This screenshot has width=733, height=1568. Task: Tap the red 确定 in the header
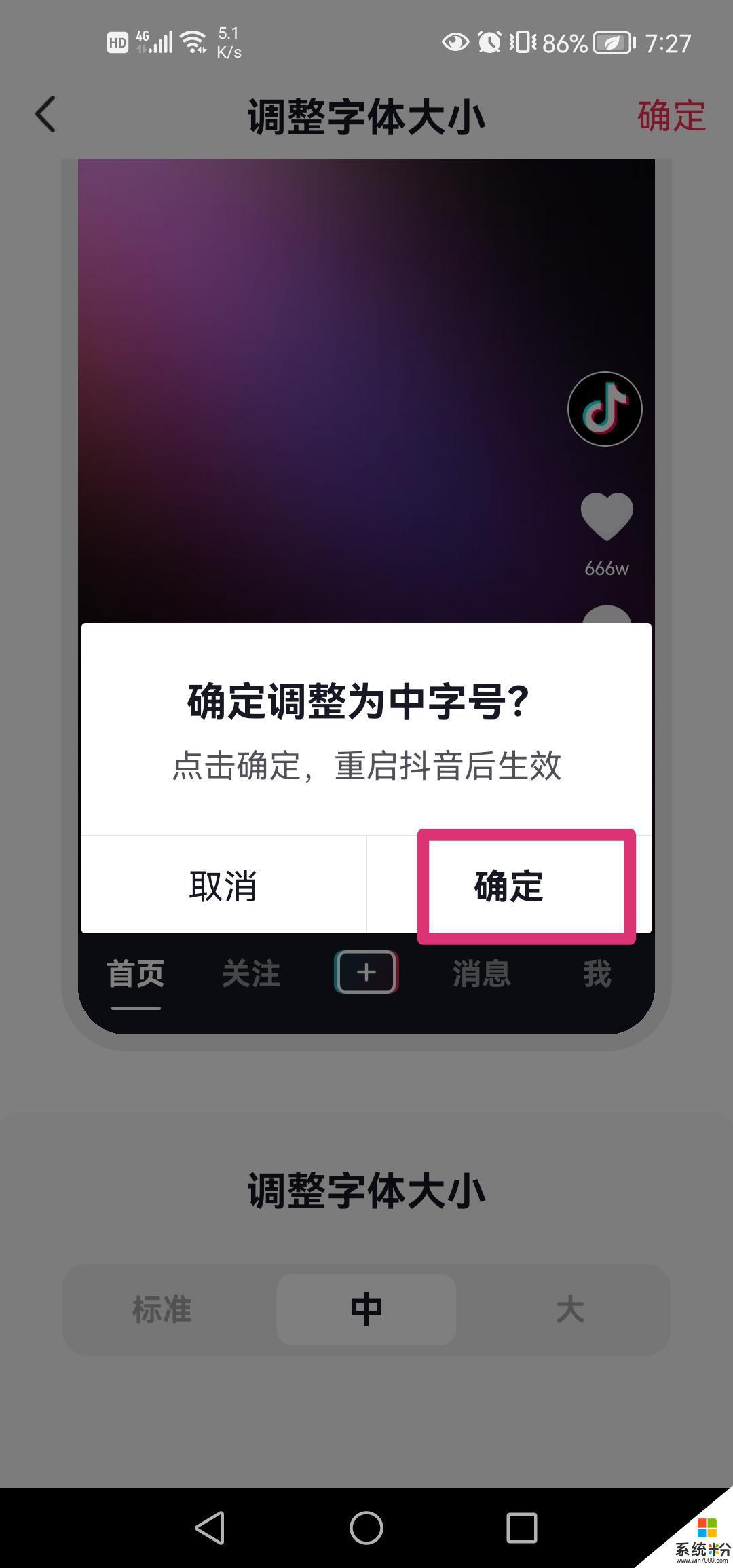(671, 115)
